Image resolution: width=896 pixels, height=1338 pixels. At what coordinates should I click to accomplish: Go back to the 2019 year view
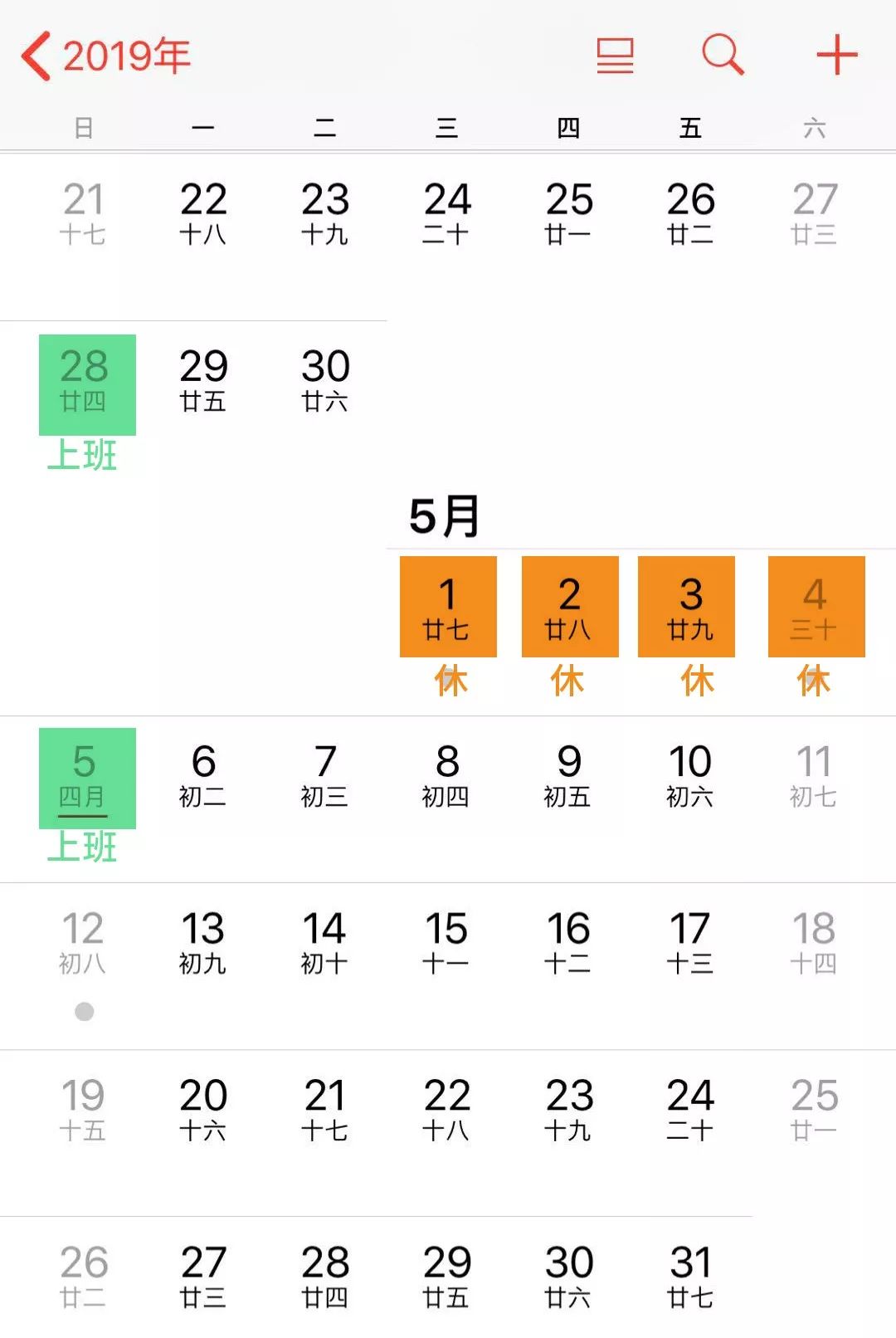coord(106,56)
